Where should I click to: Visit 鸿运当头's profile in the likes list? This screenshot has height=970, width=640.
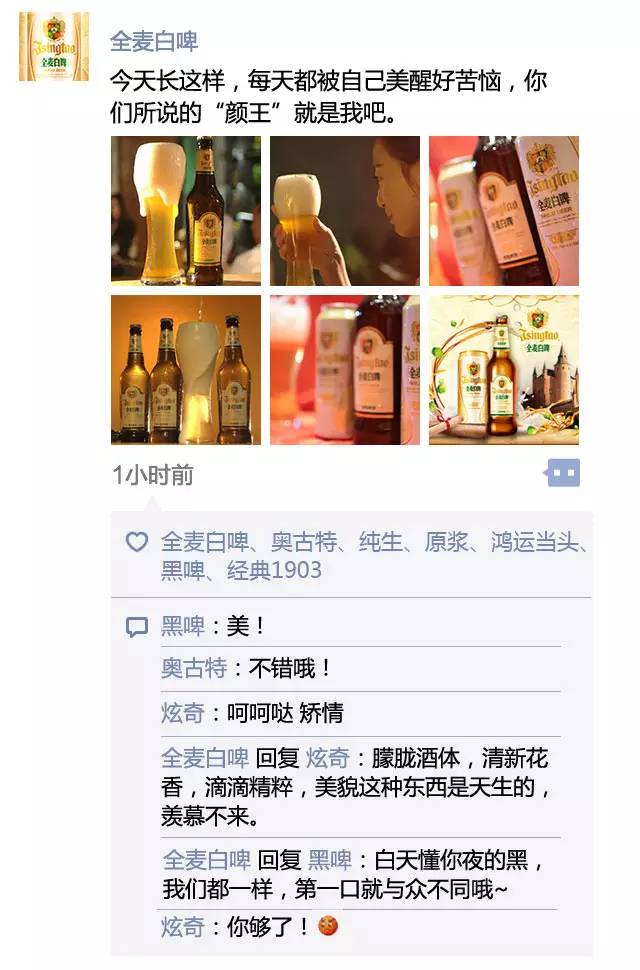(x=535, y=542)
